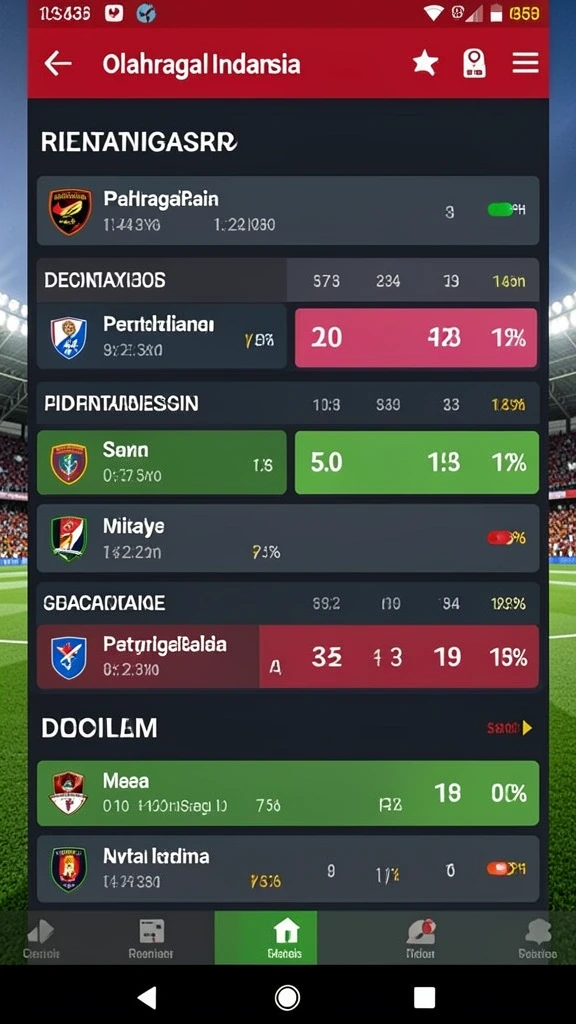Tap the header icon beside the star
The height and width of the screenshot is (1024, 576).
475,64
